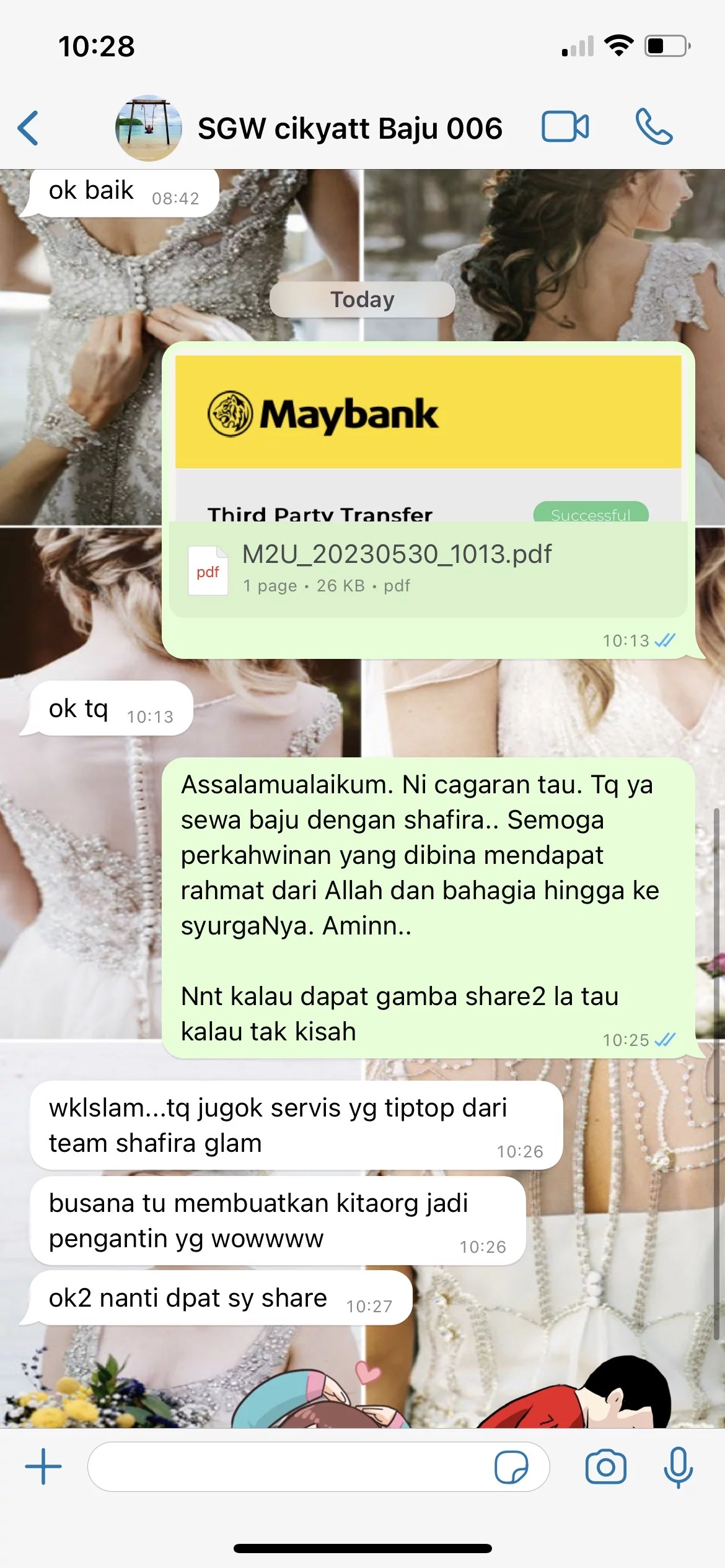The height and width of the screenshot is (1568, 725).
Task: Go back to the chat list
Action: (29, 128)
